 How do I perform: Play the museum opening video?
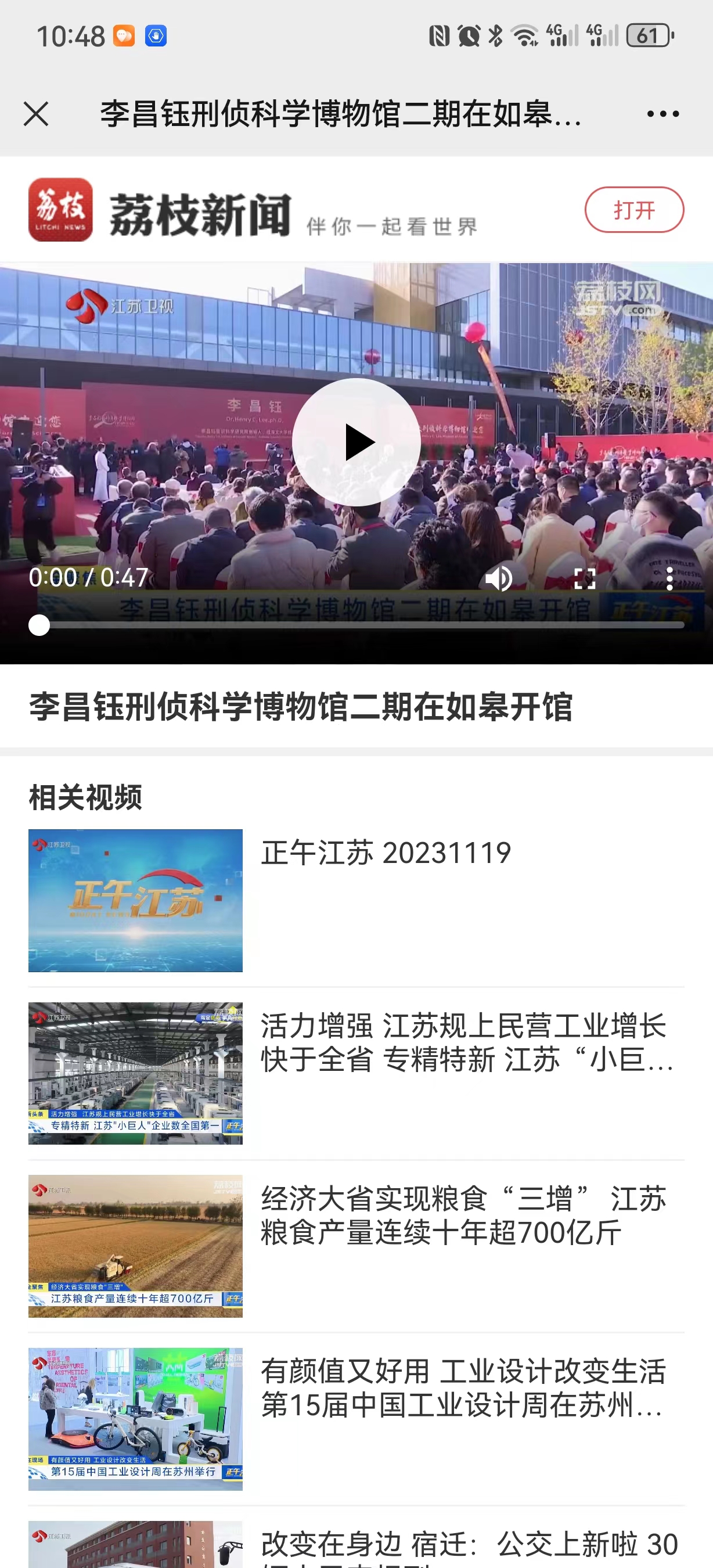356,443
